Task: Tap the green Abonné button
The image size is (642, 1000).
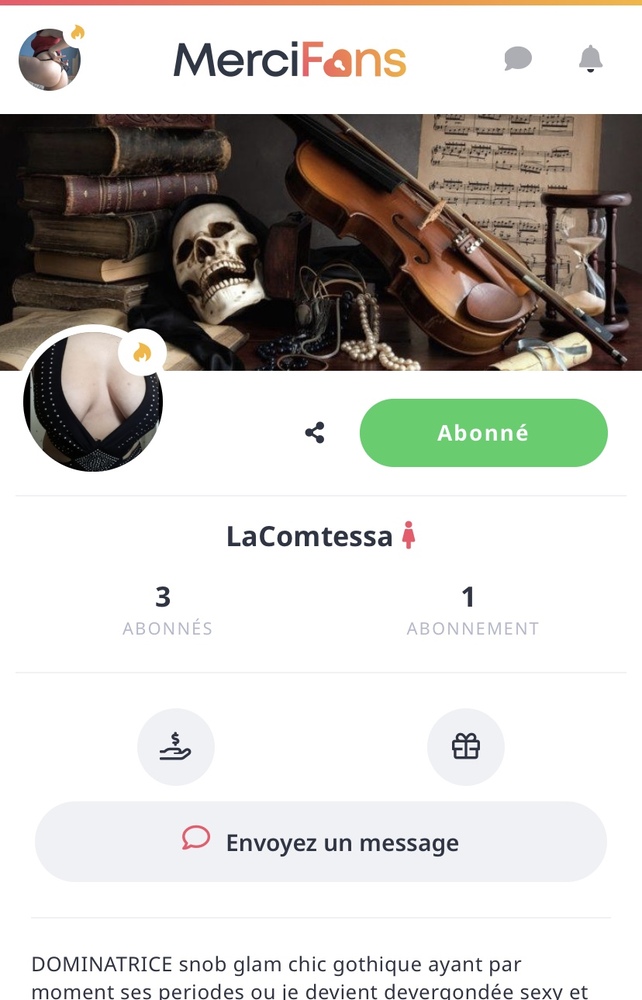Action: [x=483, y=433]
